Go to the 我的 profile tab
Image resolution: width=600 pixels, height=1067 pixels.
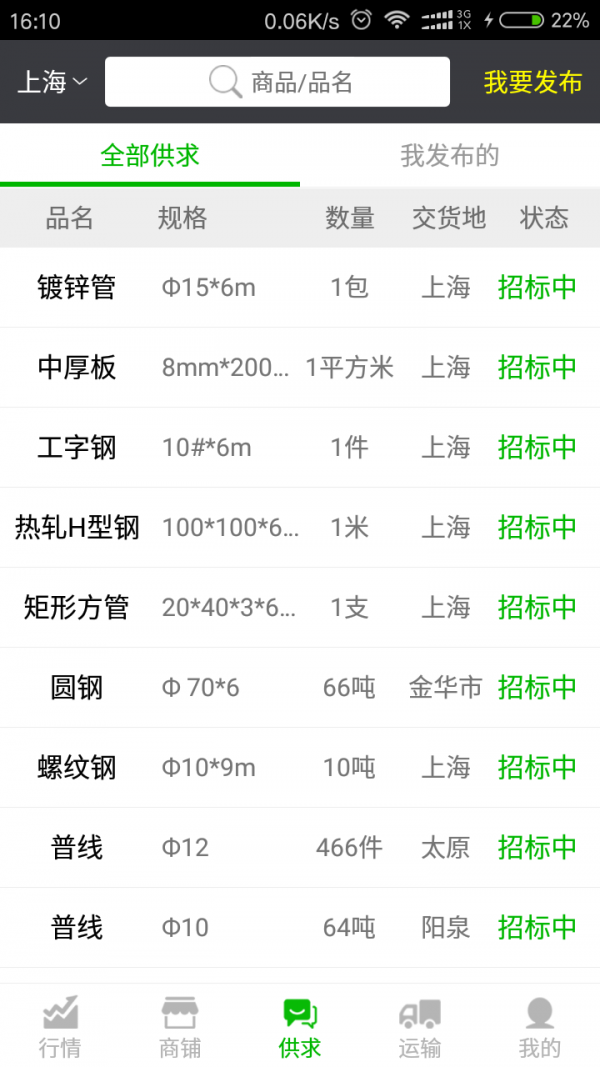tap(539, 1026)
